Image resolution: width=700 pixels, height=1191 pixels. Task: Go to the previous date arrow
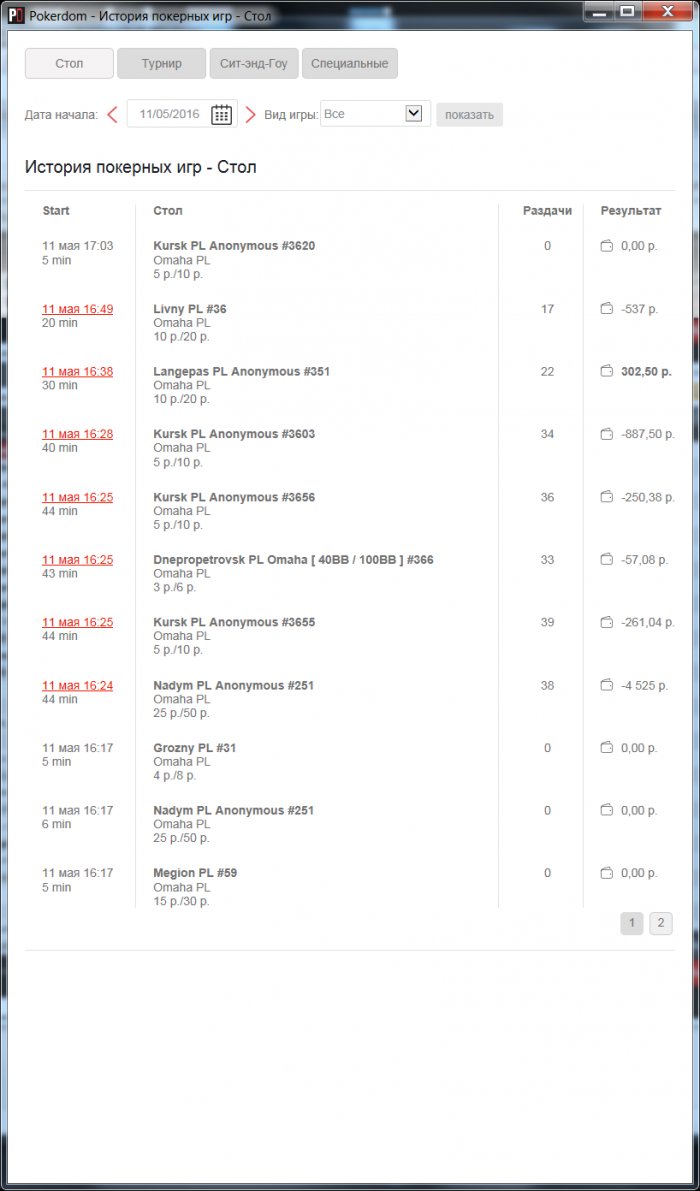pyautogui.click(x=112, y=114)
